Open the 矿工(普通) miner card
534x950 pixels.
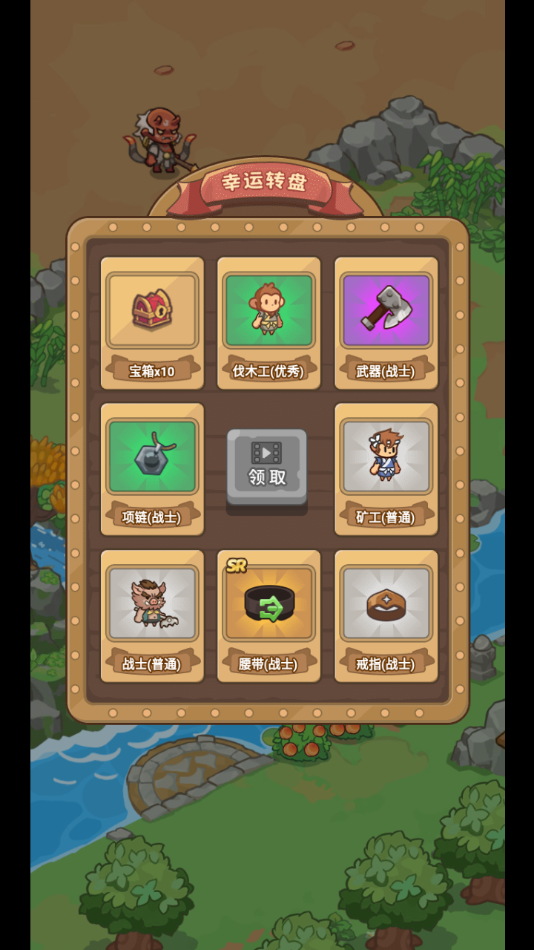coord(386,470)
